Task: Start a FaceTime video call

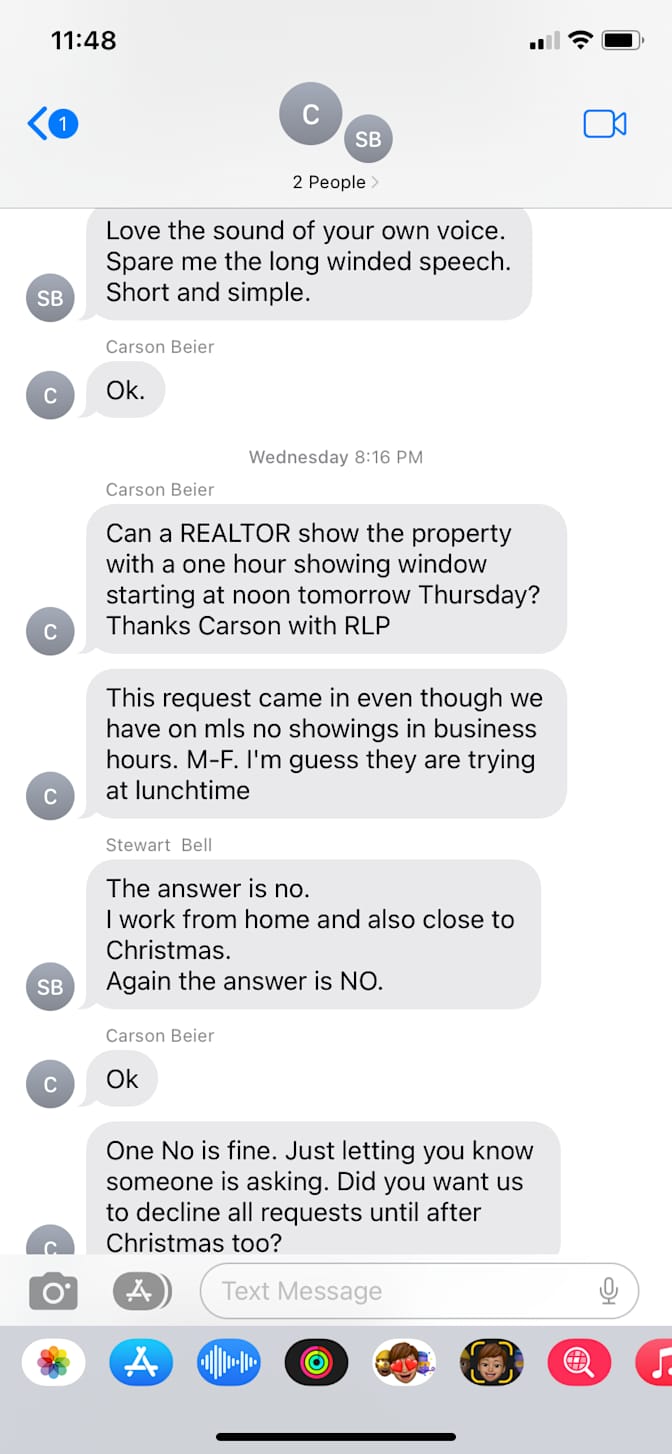Action: point(604,124)
